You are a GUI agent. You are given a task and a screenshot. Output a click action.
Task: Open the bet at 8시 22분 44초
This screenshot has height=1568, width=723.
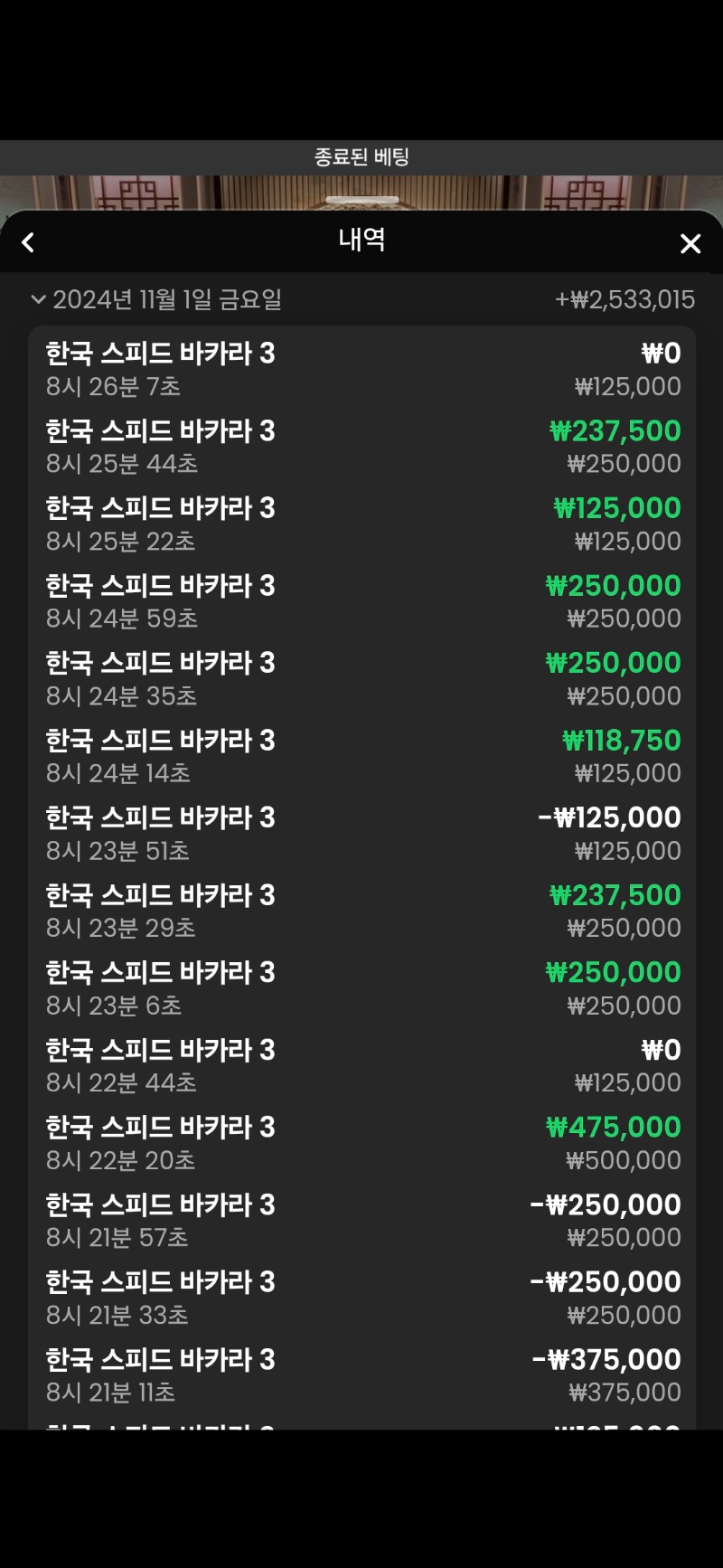(x=361, y=1065)
